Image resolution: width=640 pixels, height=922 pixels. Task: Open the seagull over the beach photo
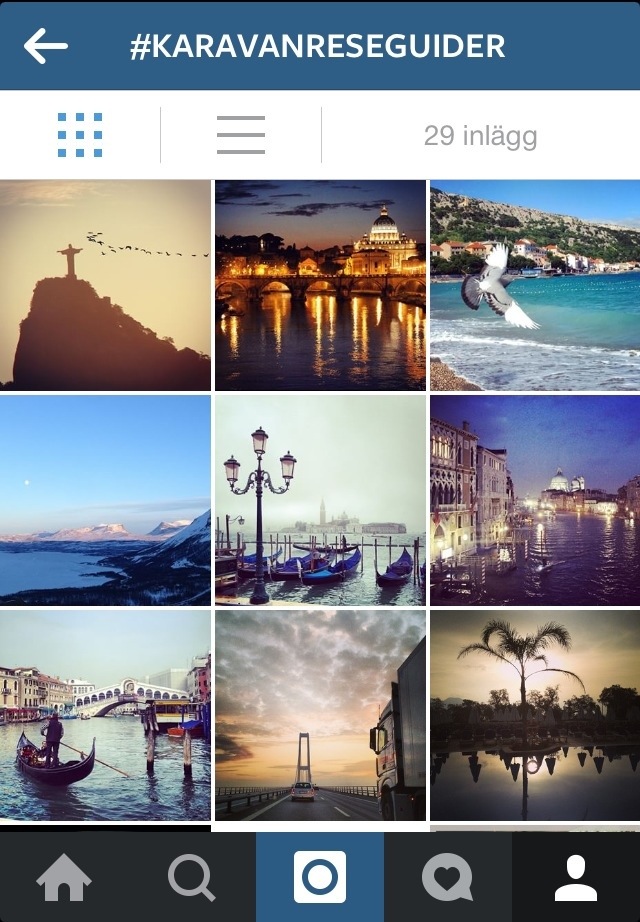(x=535, y=285)
